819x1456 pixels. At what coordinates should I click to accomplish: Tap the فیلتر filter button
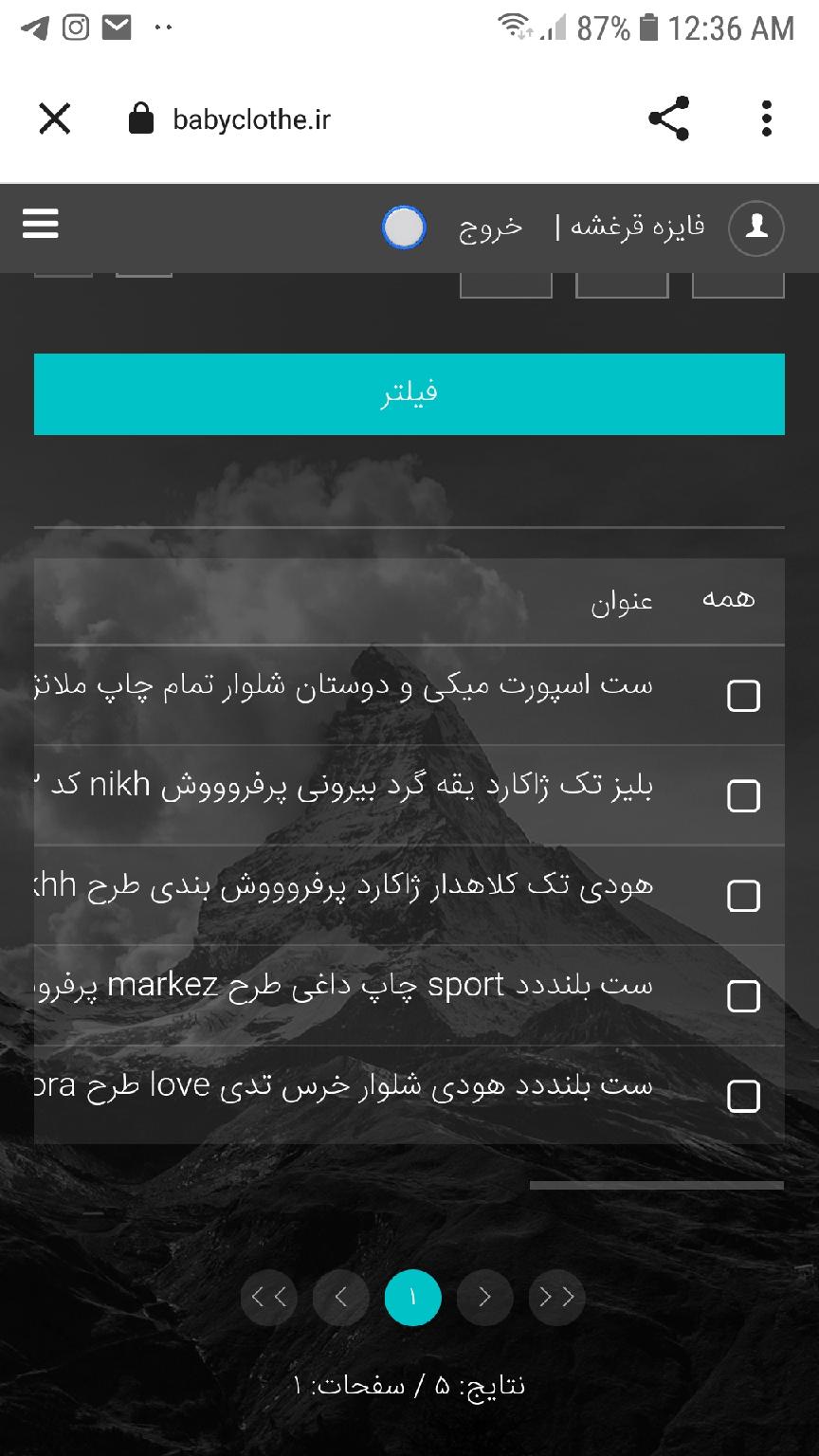pos(409,394)
